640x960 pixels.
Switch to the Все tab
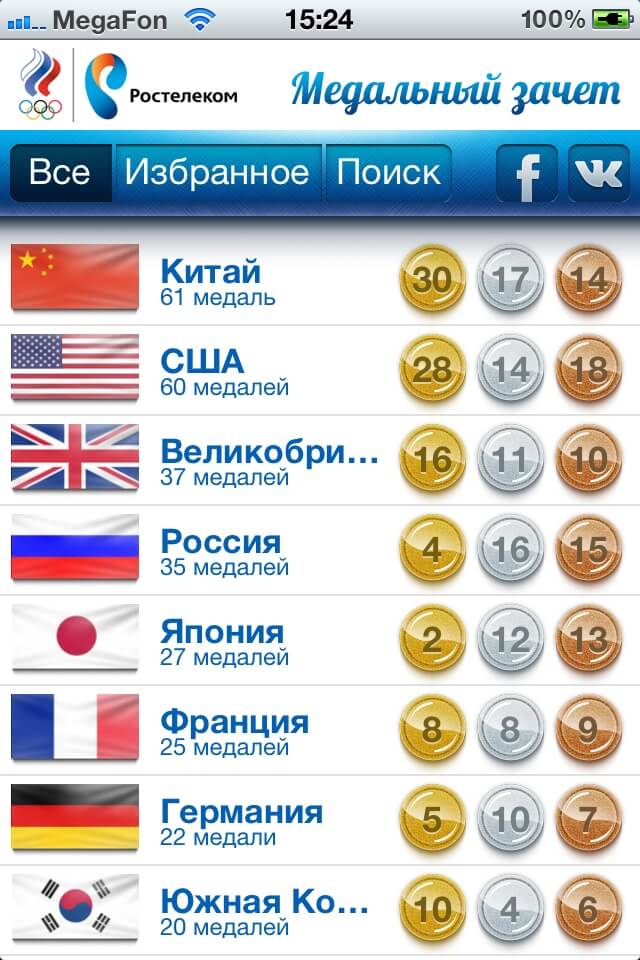[x=60, y=173]
